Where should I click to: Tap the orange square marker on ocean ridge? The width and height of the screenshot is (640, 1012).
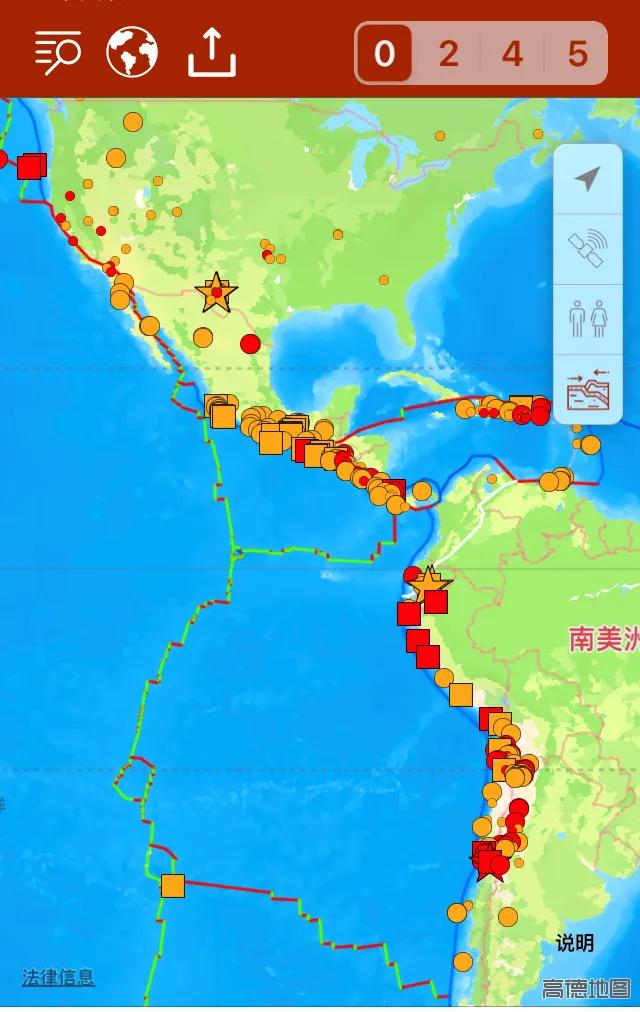pos(173,886)
